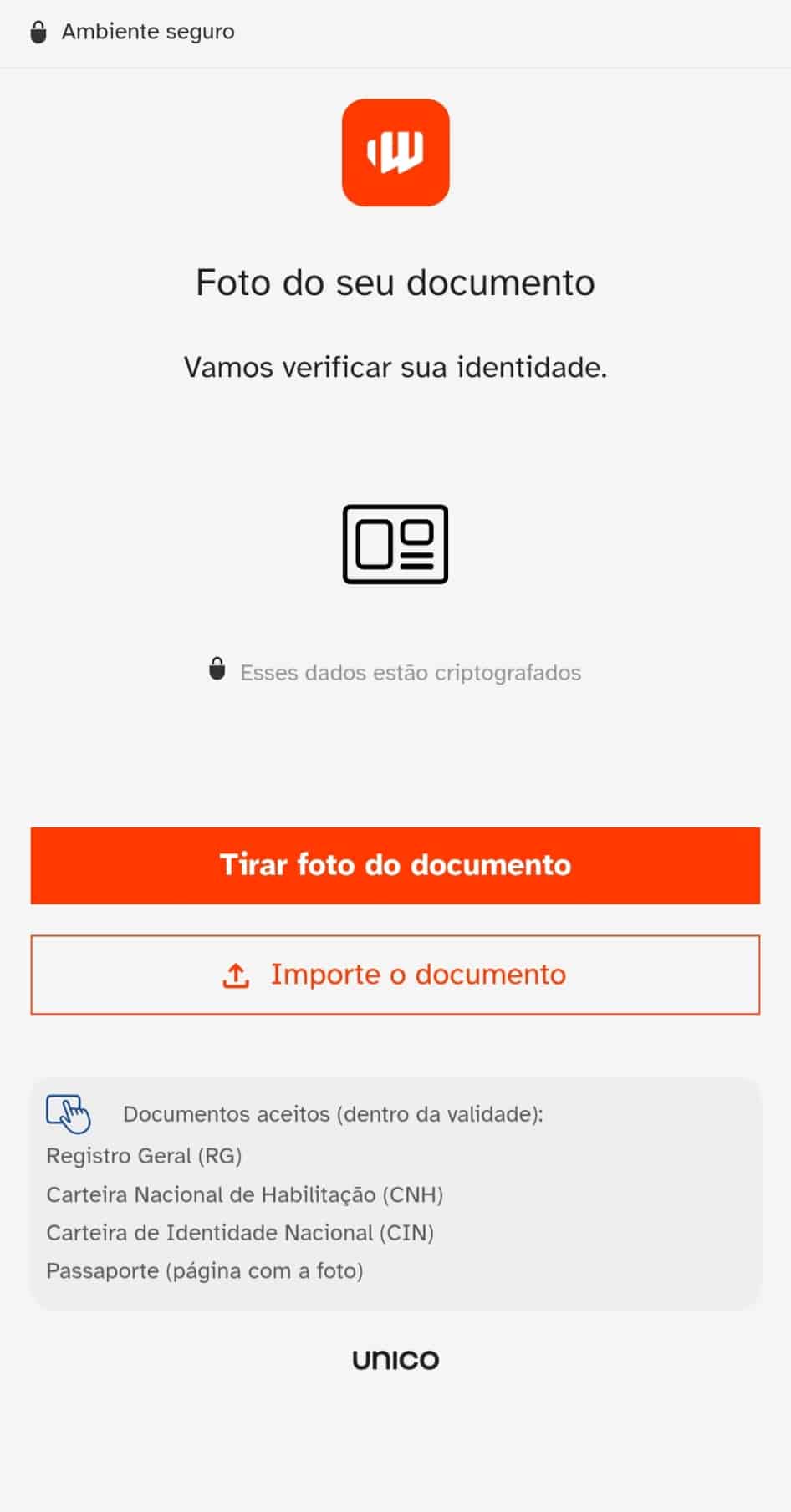Click Esses dados estão criptografados text
Viewport: 791px width, 1512px height.
click(x=410, y=672)
